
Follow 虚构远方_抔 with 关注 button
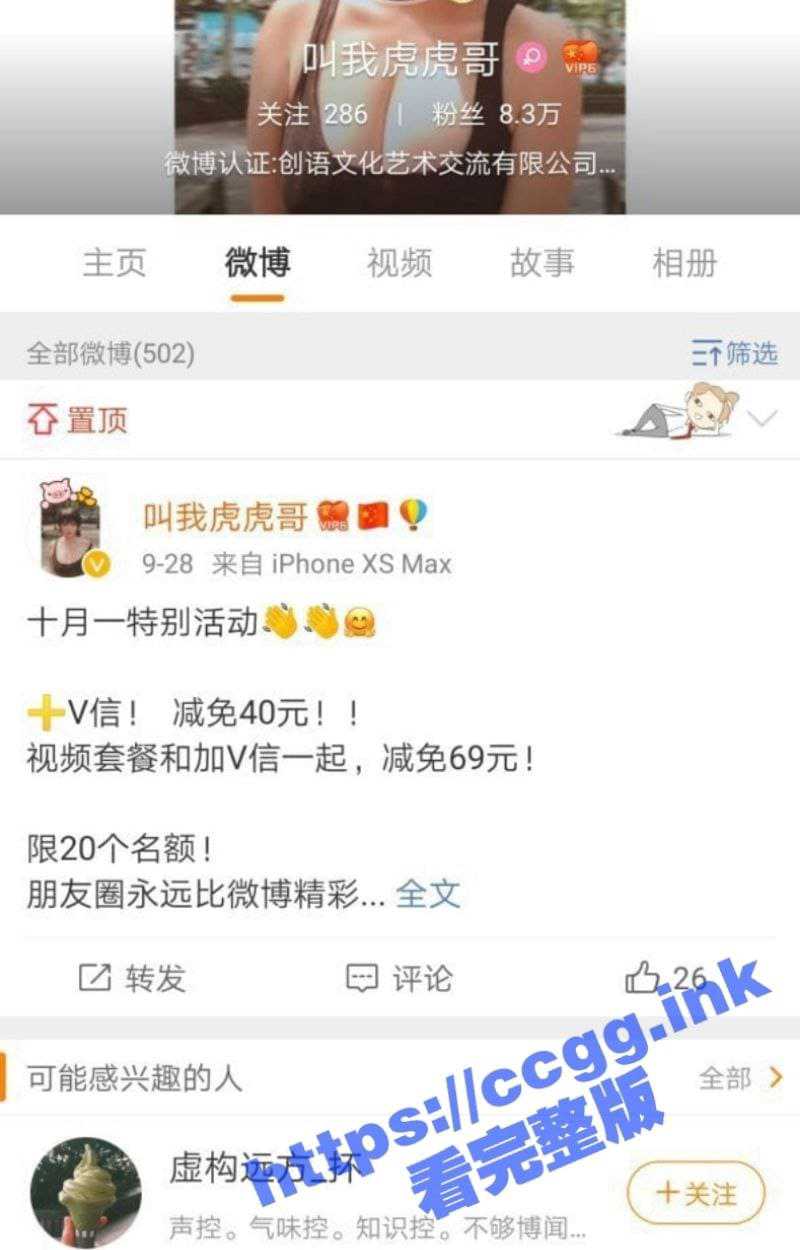[x=695, y=1193]
